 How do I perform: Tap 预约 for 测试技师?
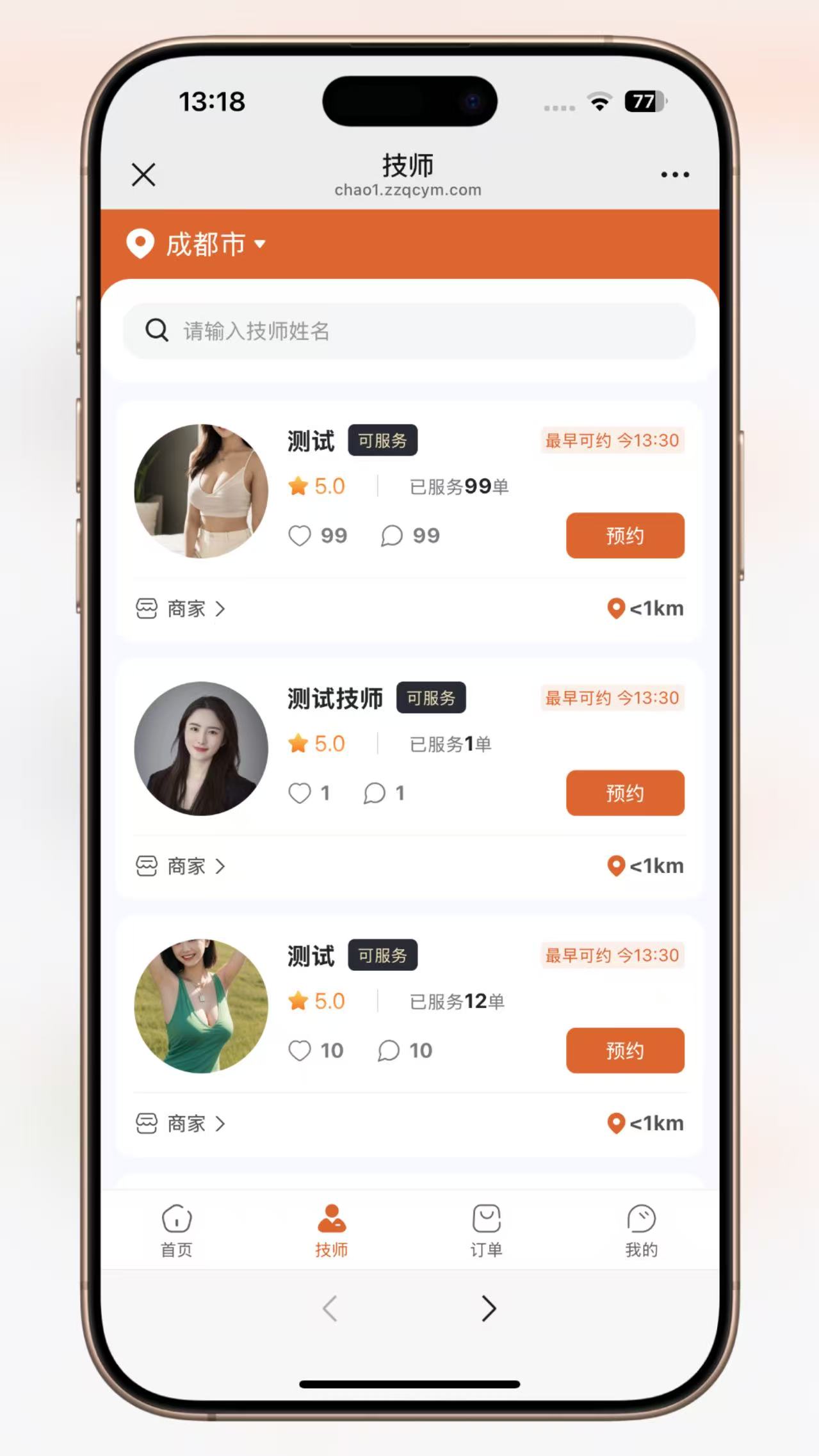pyautogui.click(x=625, y=792)
